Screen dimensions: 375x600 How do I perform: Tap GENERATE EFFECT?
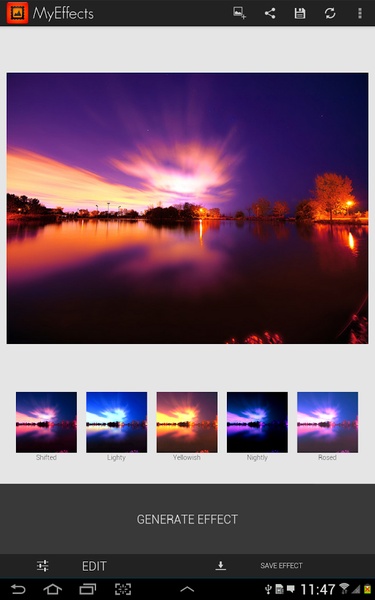pos(188,519)
